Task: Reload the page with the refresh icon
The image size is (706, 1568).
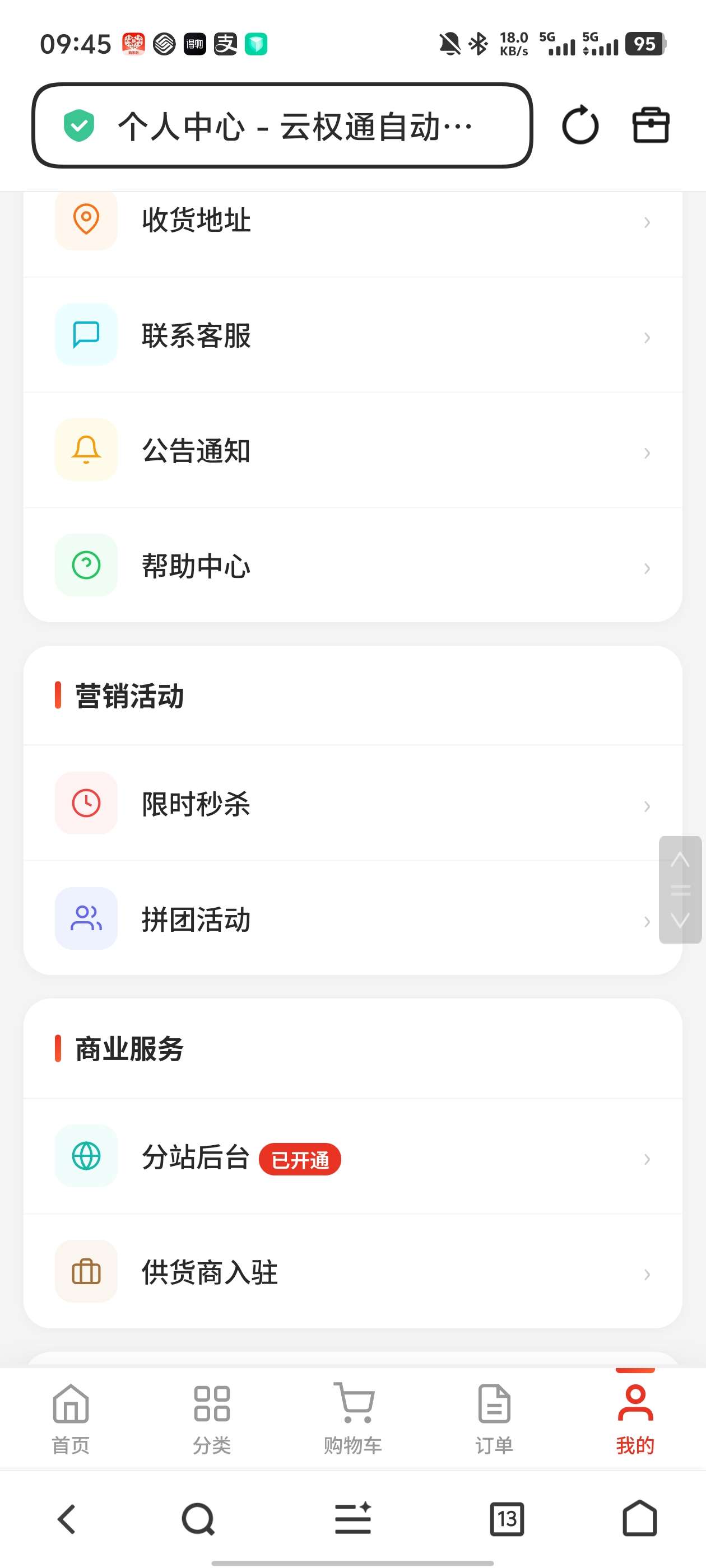Action: [580, 125]
